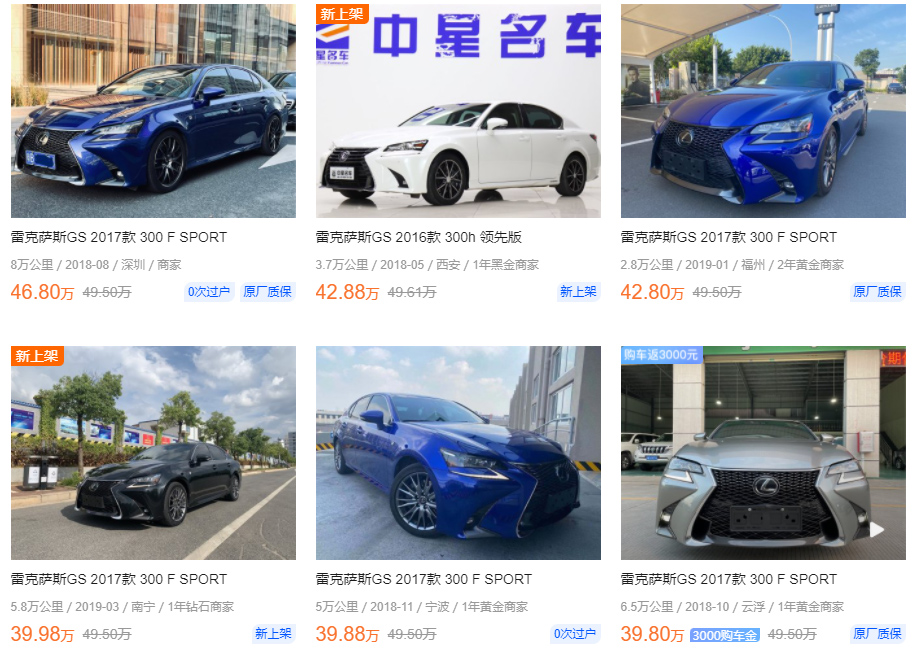Open the white Lexus GS 300h listing in 西安
The width and height of the screenshot is (913, 650).
point(458,111)
